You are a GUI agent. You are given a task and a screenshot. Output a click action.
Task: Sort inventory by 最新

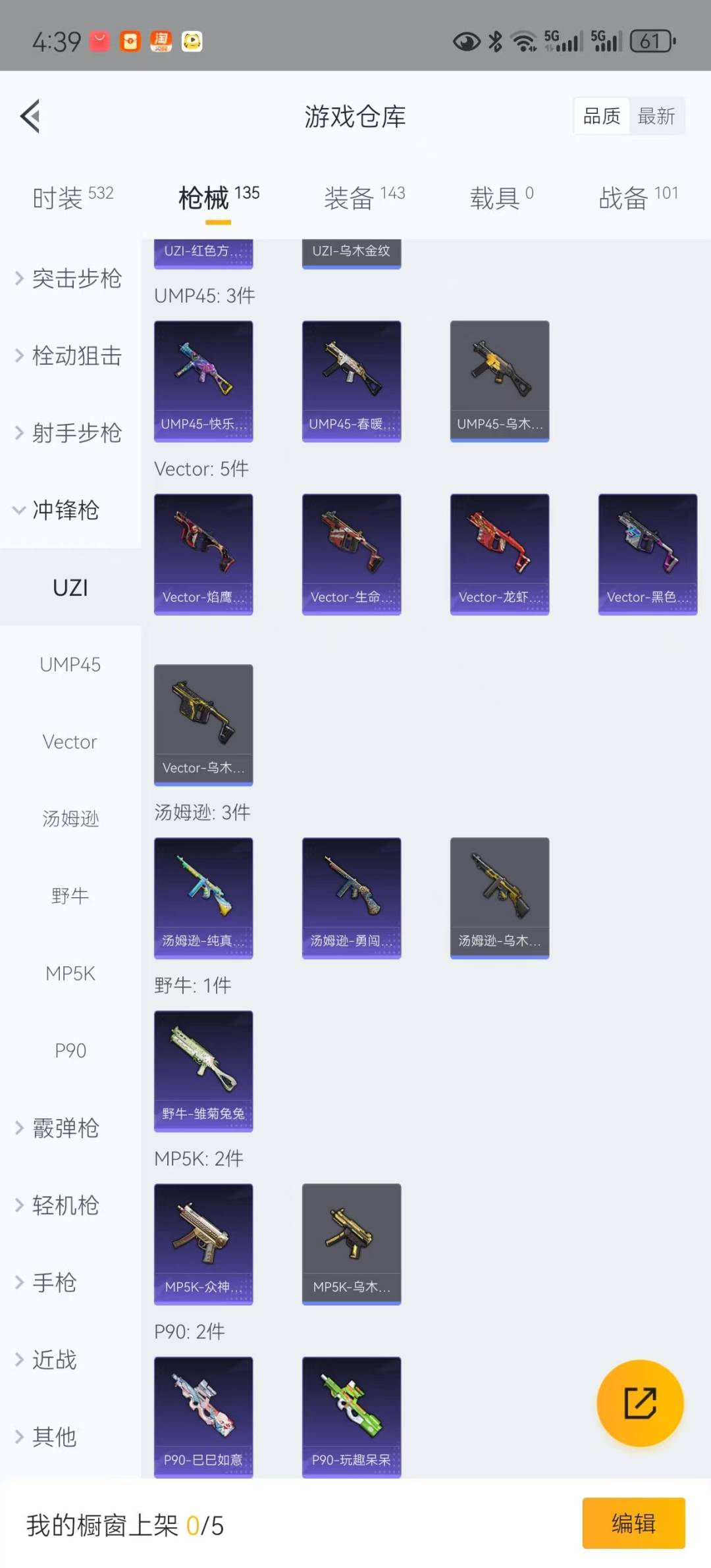point(656,117)
